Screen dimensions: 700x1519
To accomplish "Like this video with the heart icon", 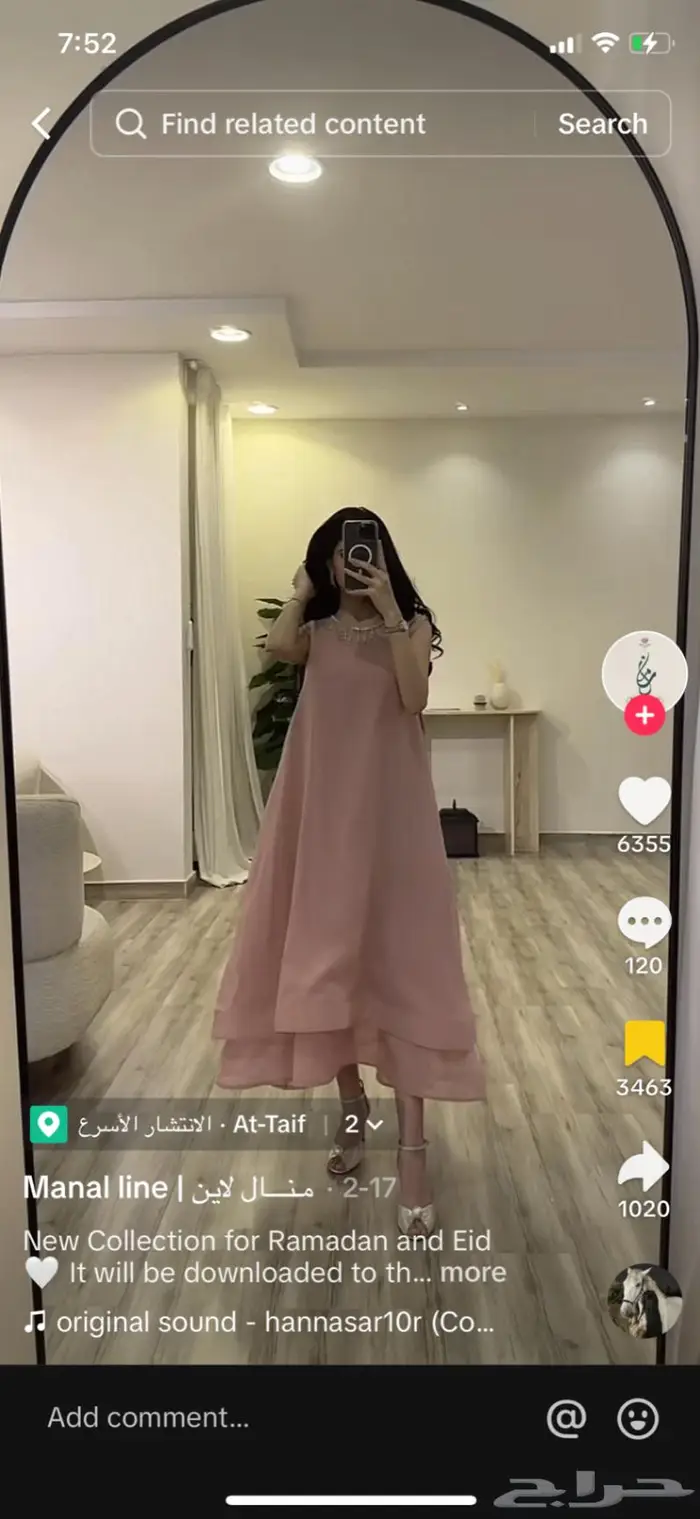I will pyautogui.click(x=644, y=800).
